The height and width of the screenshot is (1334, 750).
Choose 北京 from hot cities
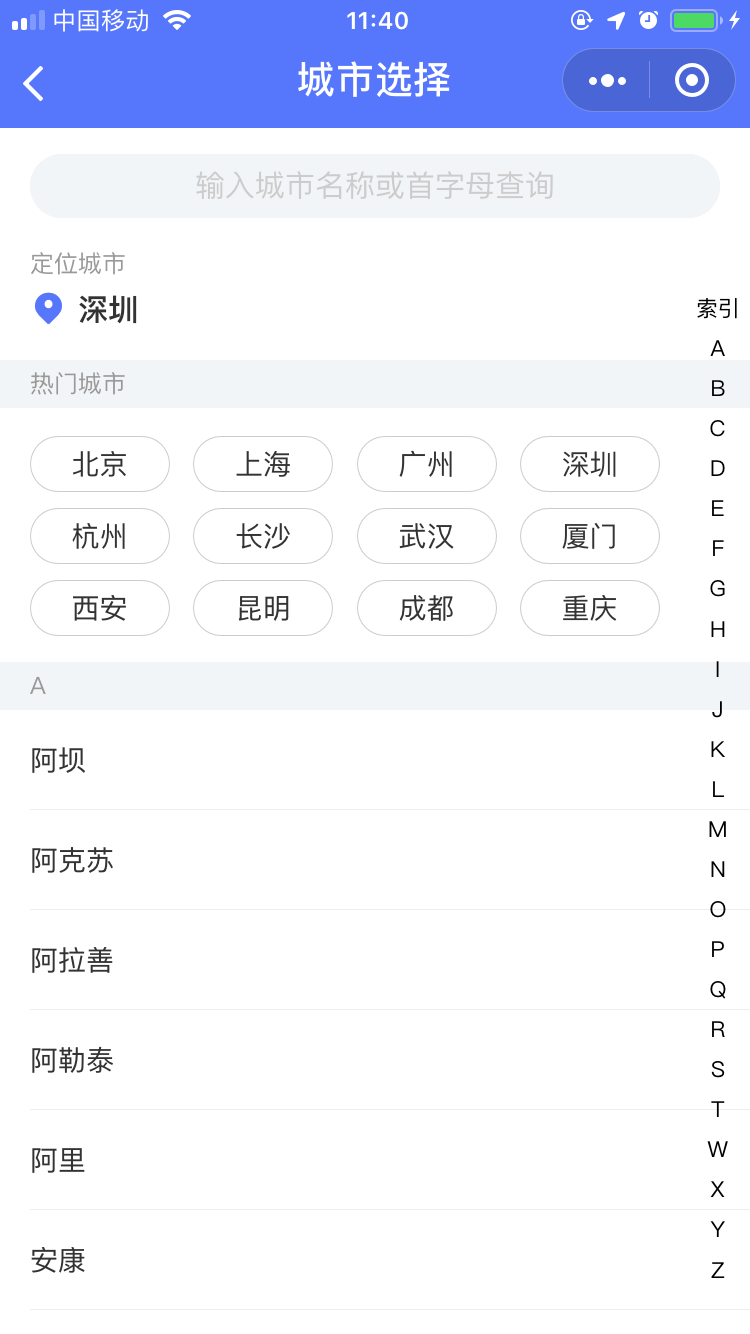[100, 464]
